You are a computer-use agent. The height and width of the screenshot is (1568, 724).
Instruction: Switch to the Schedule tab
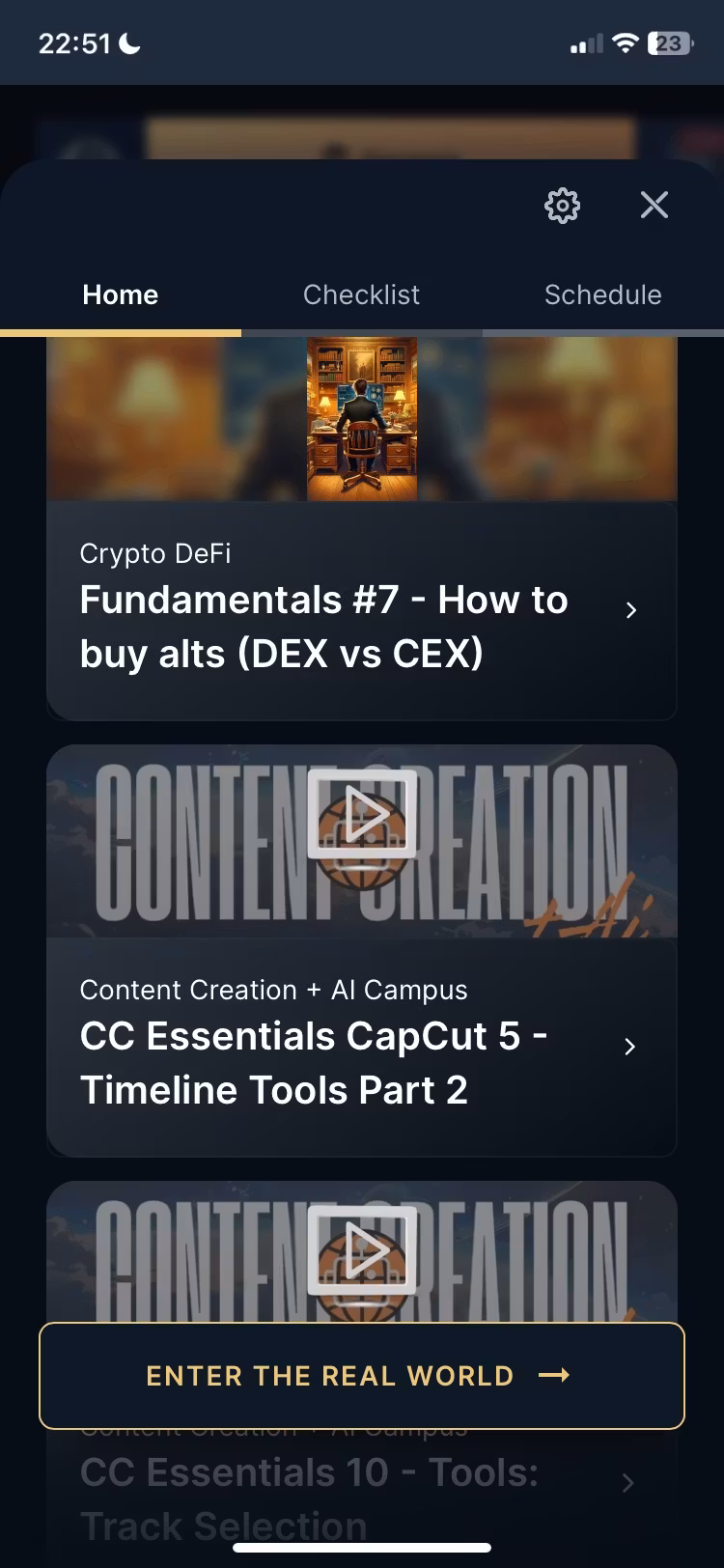[x=602, y=294]
